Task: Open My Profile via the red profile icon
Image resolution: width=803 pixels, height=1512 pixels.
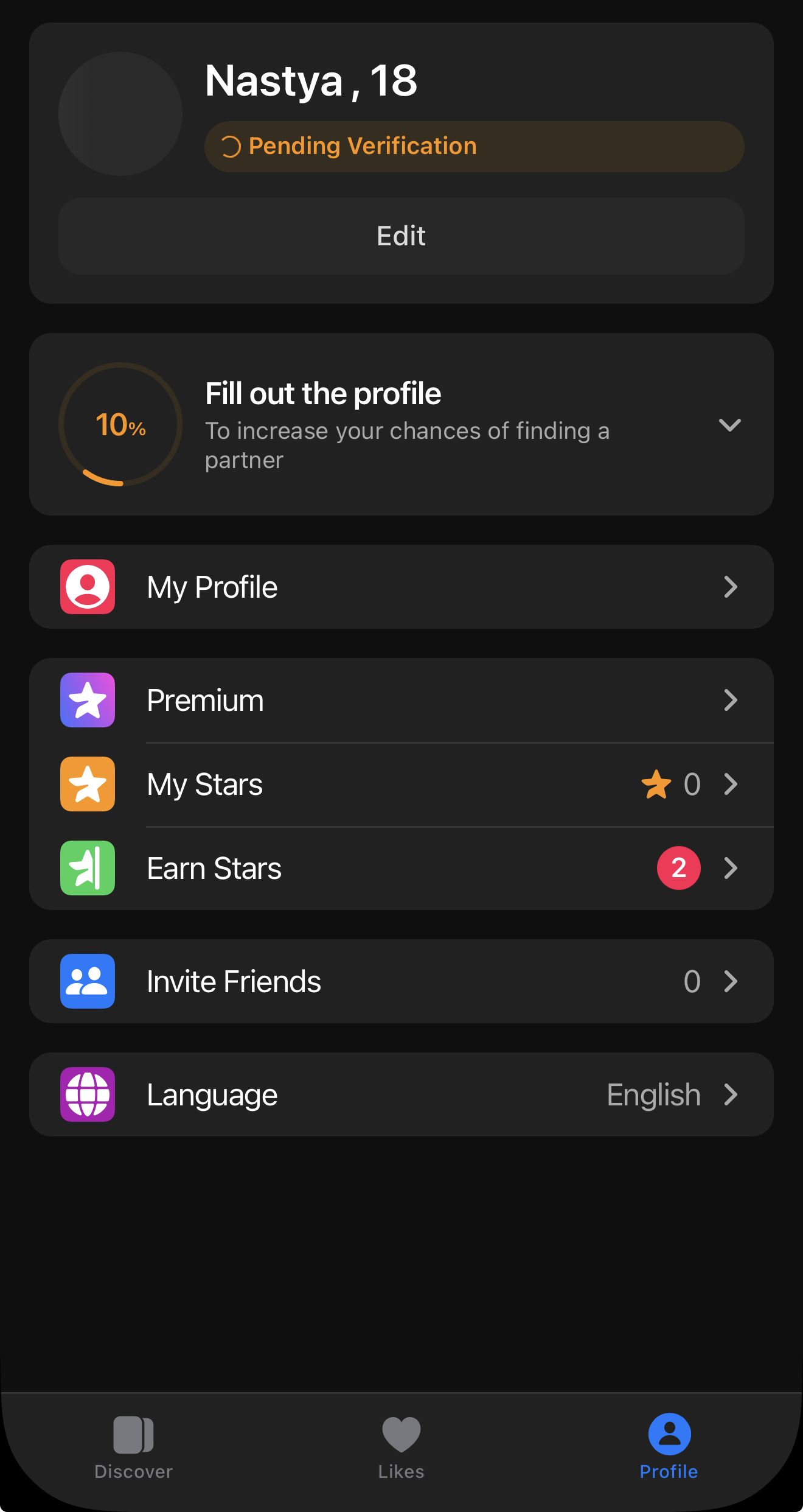Action: [87, 586]
